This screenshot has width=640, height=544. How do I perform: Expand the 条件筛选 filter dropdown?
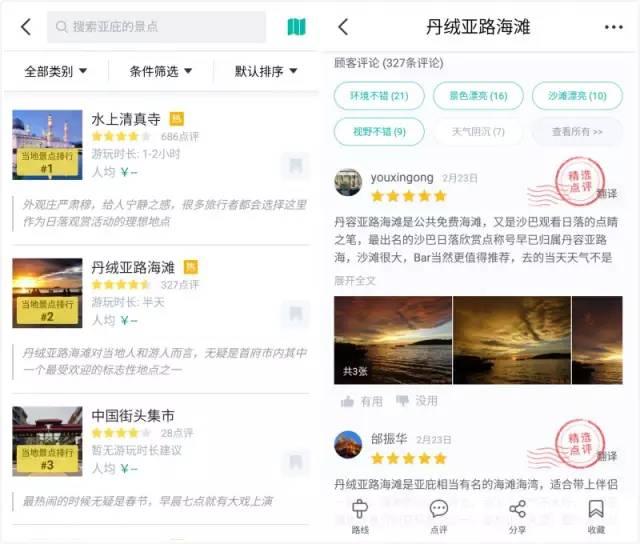point(161,71)
